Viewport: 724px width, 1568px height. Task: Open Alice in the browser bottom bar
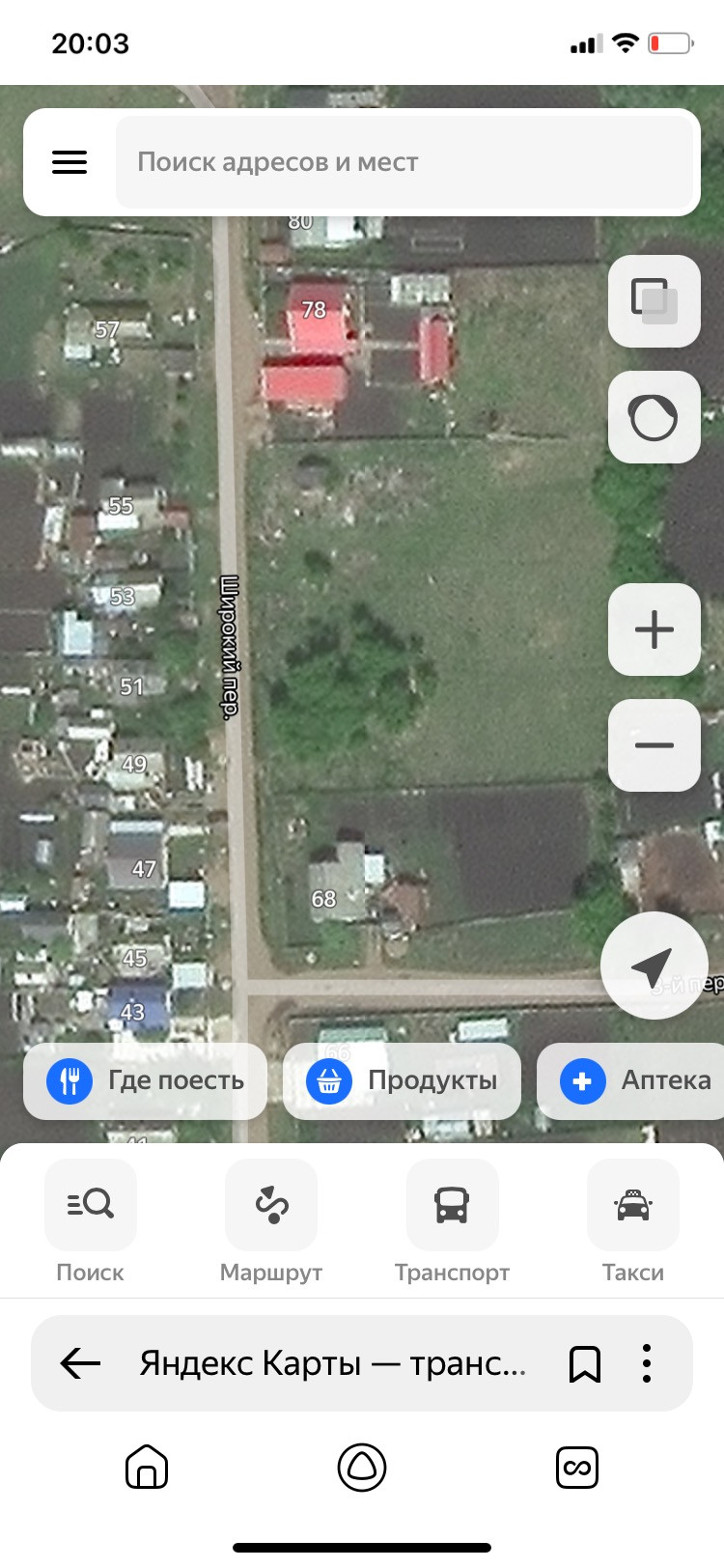(362, 1468)
